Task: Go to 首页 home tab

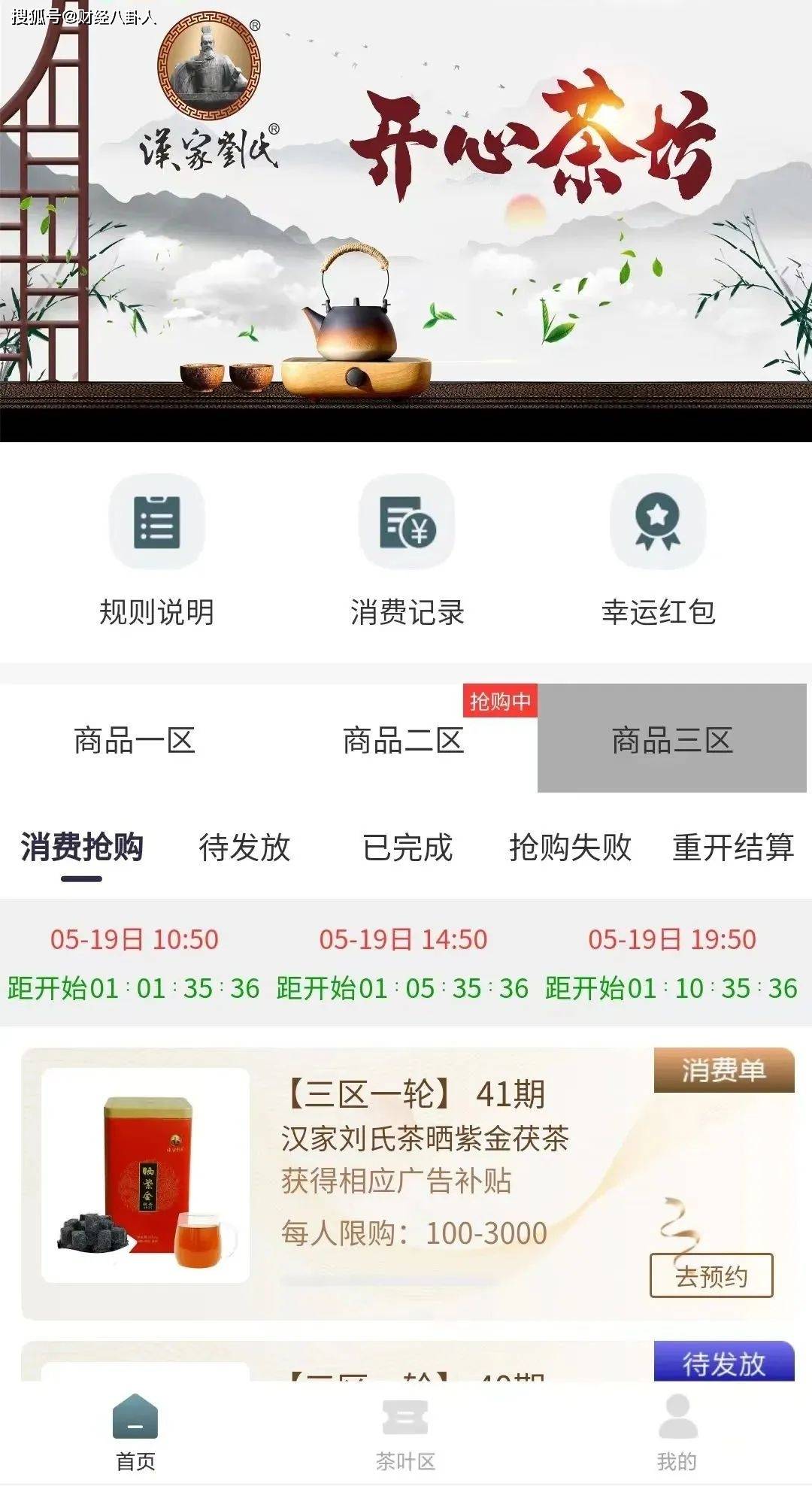Action: tap(135, 1433)
